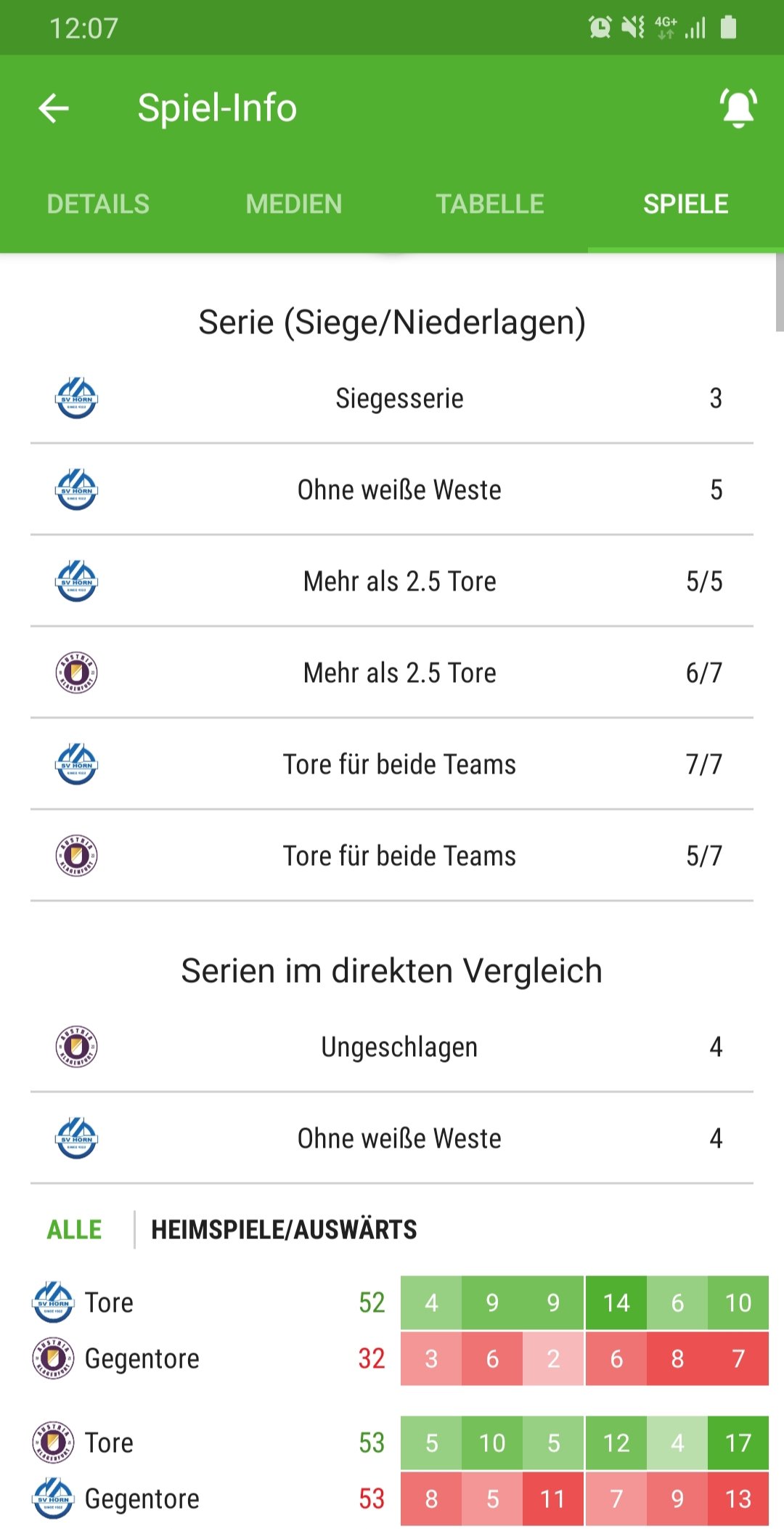Switch to the Medien tab
Viewport: 784px width, 1529px height.
(x=294, y=204)
